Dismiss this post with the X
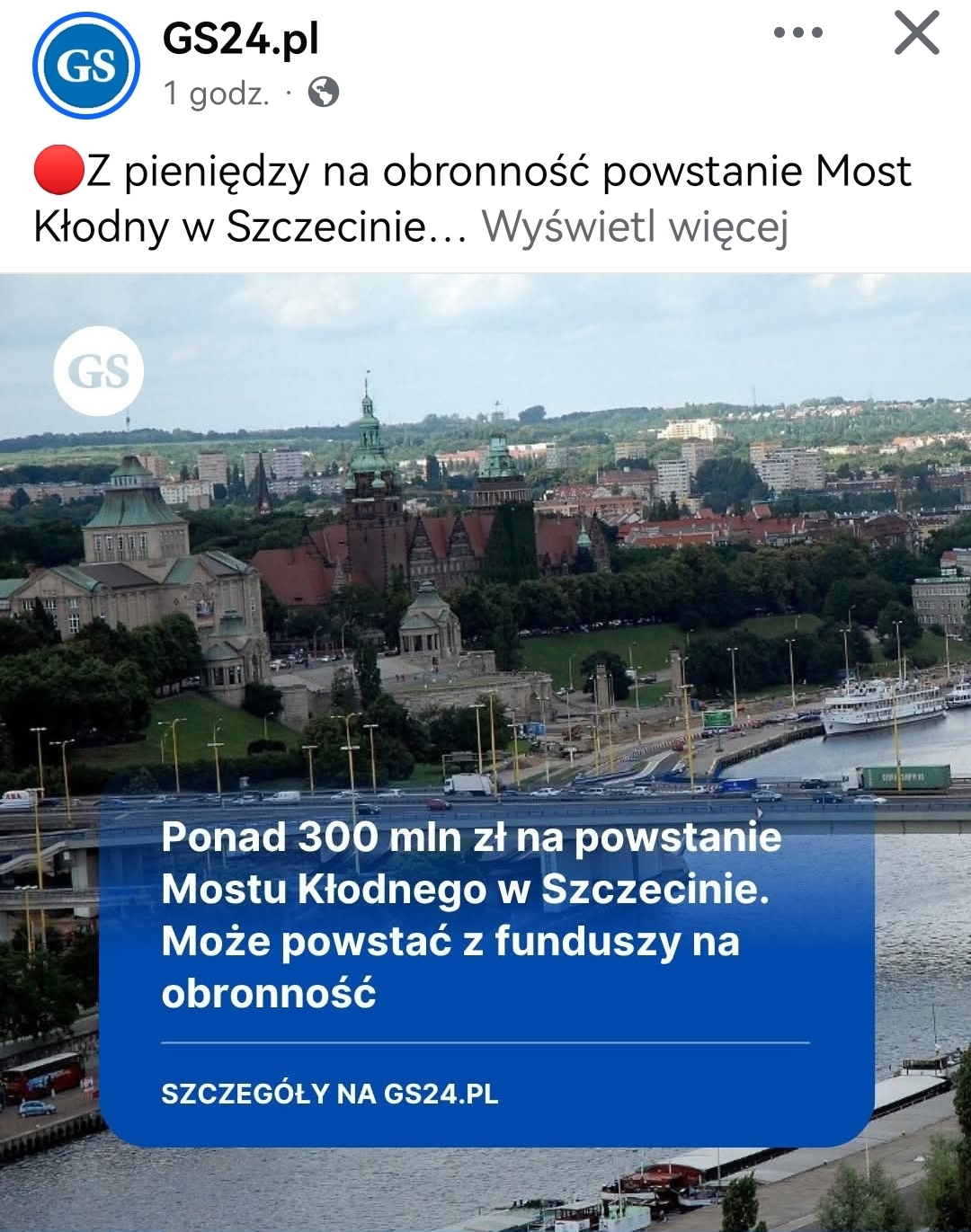The height and width of the screenshot is (1232, 971). coord(916,33)
